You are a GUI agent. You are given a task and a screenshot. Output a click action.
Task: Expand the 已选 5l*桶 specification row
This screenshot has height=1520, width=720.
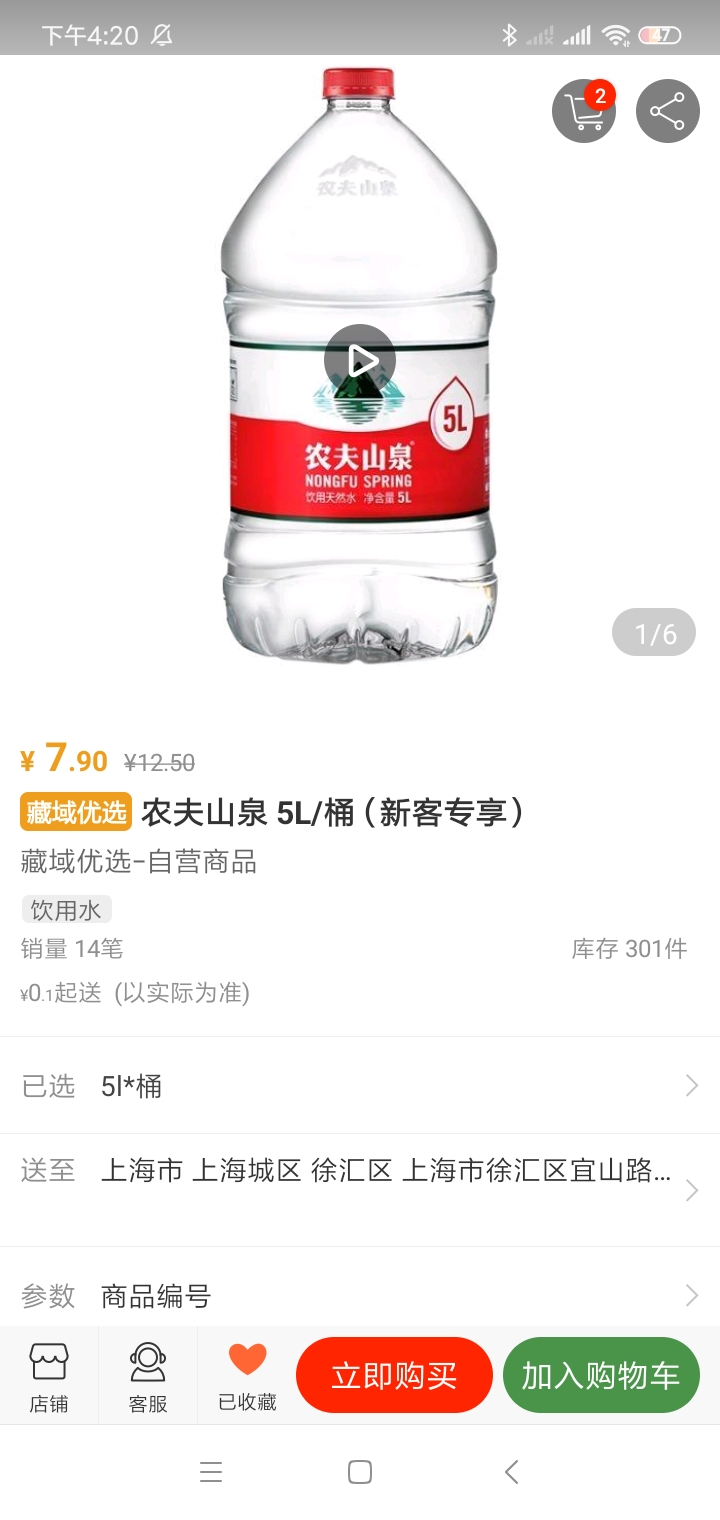tap(360, 1085)
